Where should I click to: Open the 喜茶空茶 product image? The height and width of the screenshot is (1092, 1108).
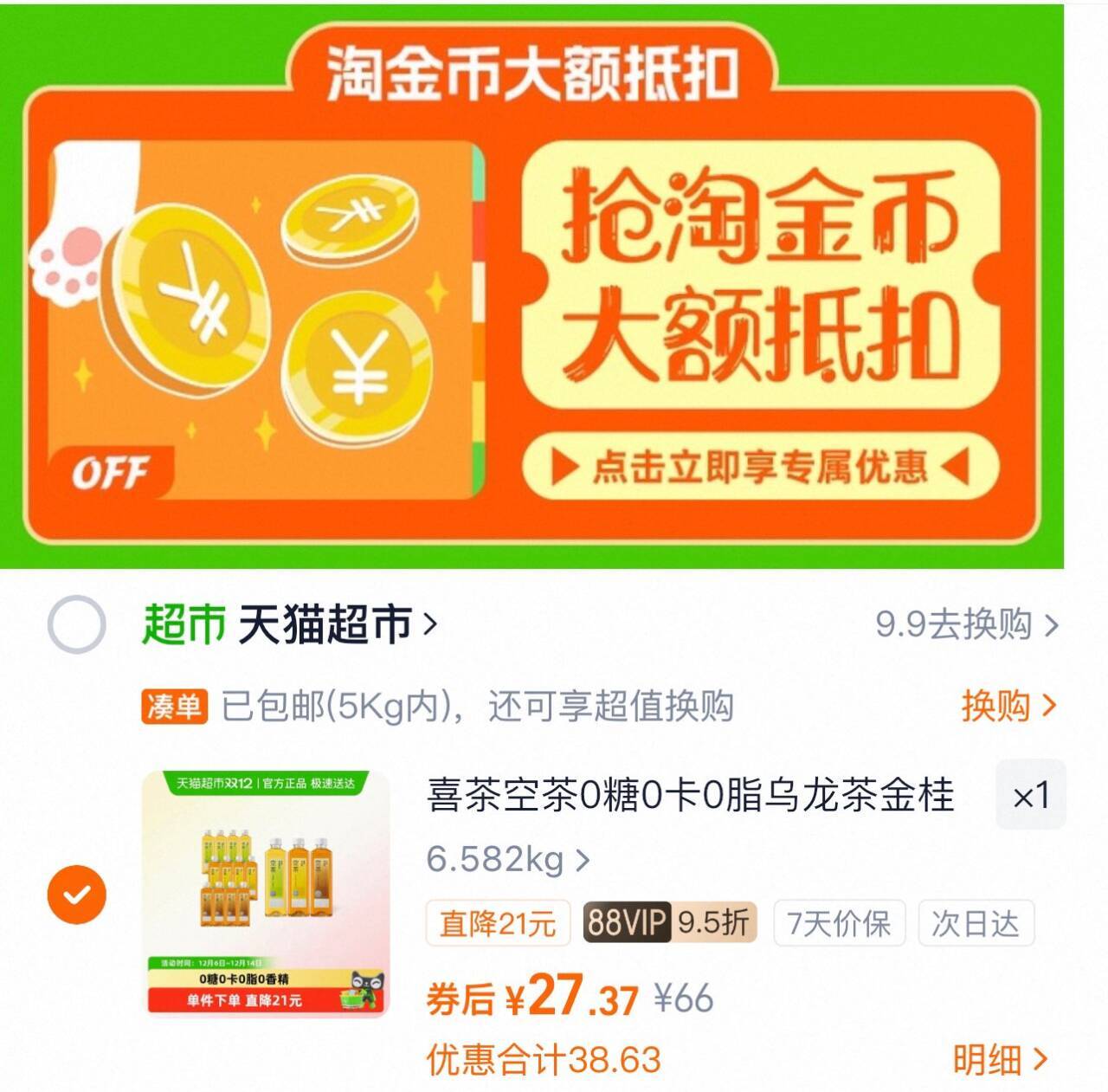[x=266, y=893]
